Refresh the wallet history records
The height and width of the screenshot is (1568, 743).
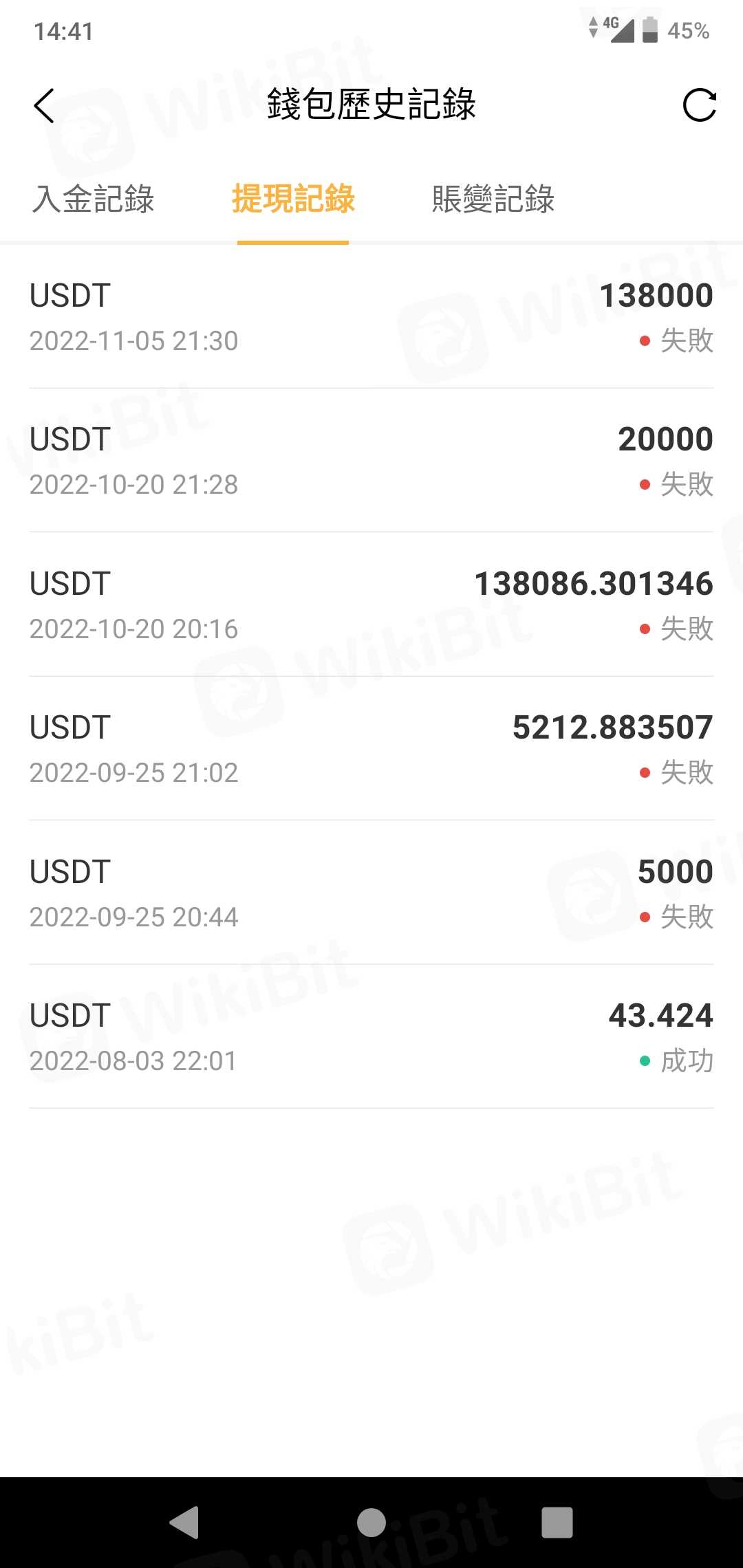(x=699, y=106)
